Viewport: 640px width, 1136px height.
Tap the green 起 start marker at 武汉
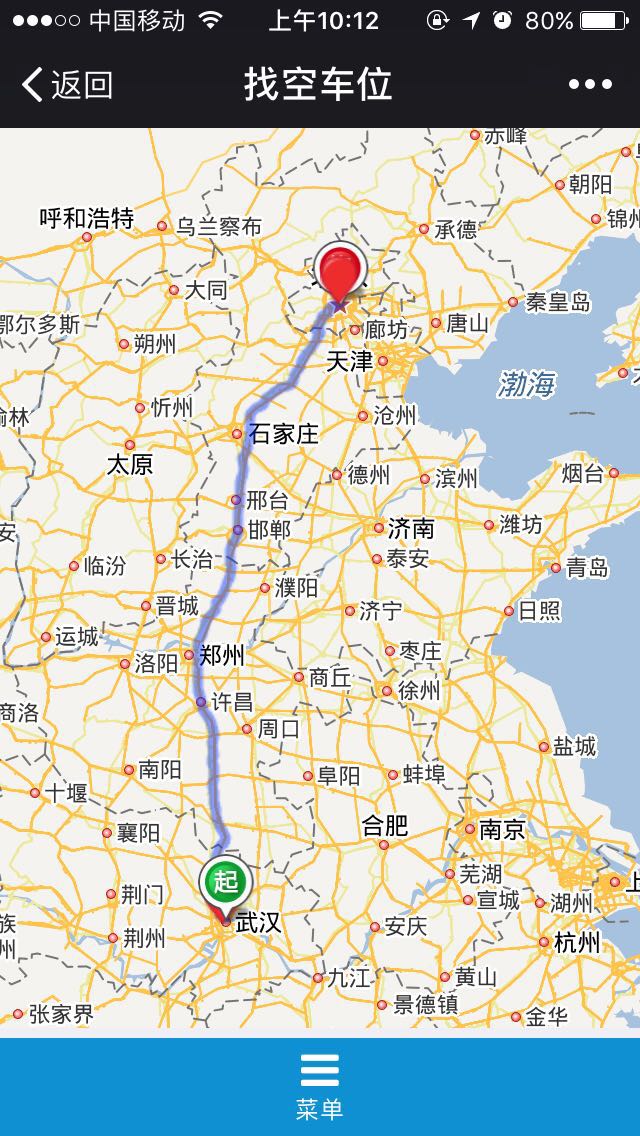(225, 882)
